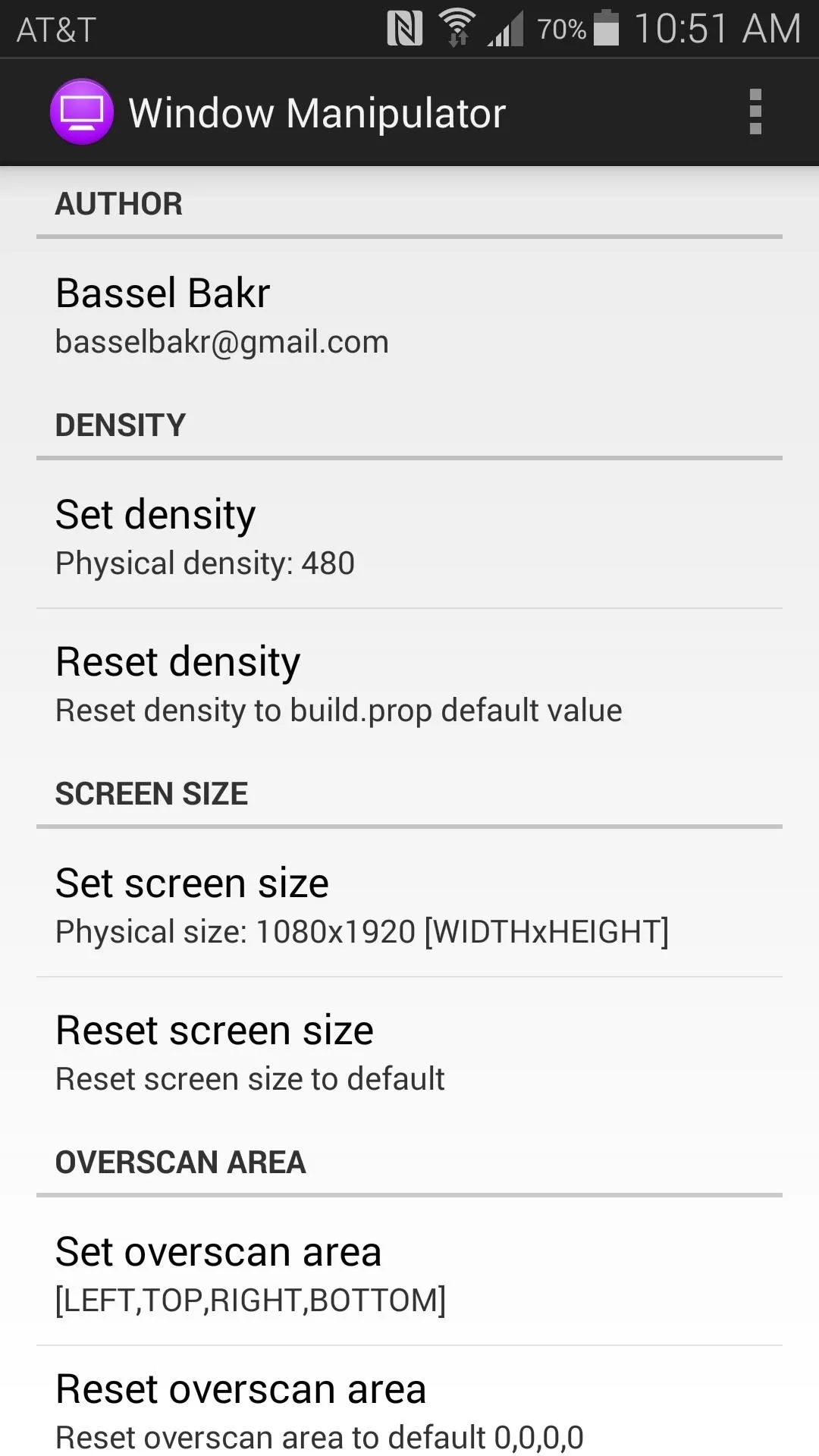The width and height of the screenshot is (819, 1456).
Task: Open Set overscan area
Action: [x=409, y=1273]
